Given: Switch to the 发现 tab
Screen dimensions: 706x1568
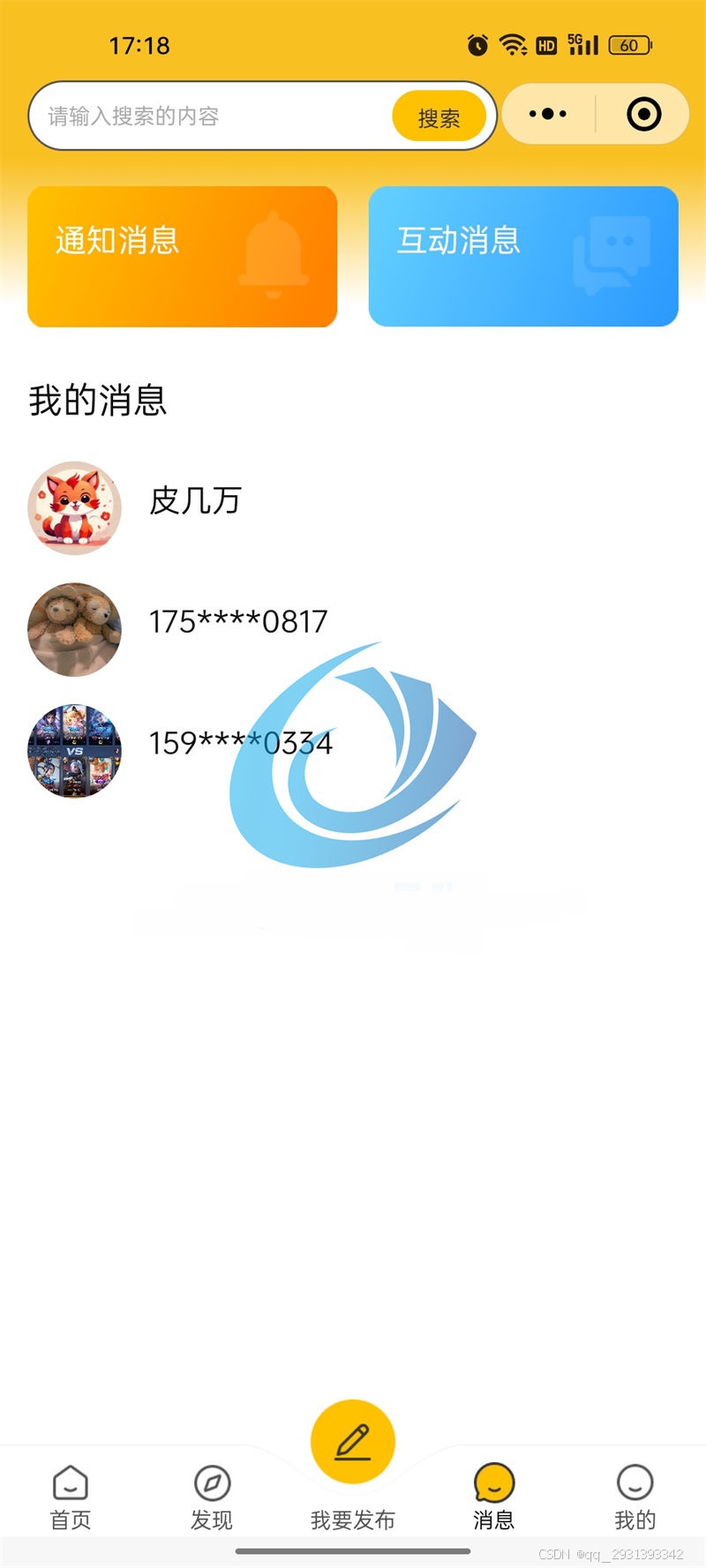Looking at the screenshot, I should (x=212, y=1497).
